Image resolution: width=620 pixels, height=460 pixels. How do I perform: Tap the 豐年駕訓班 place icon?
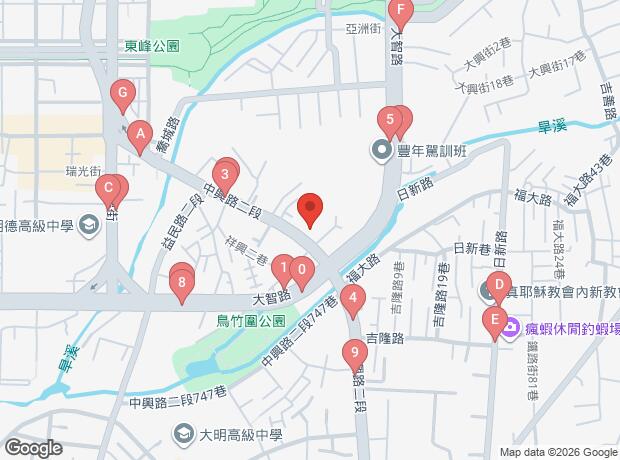click(381, 151)
